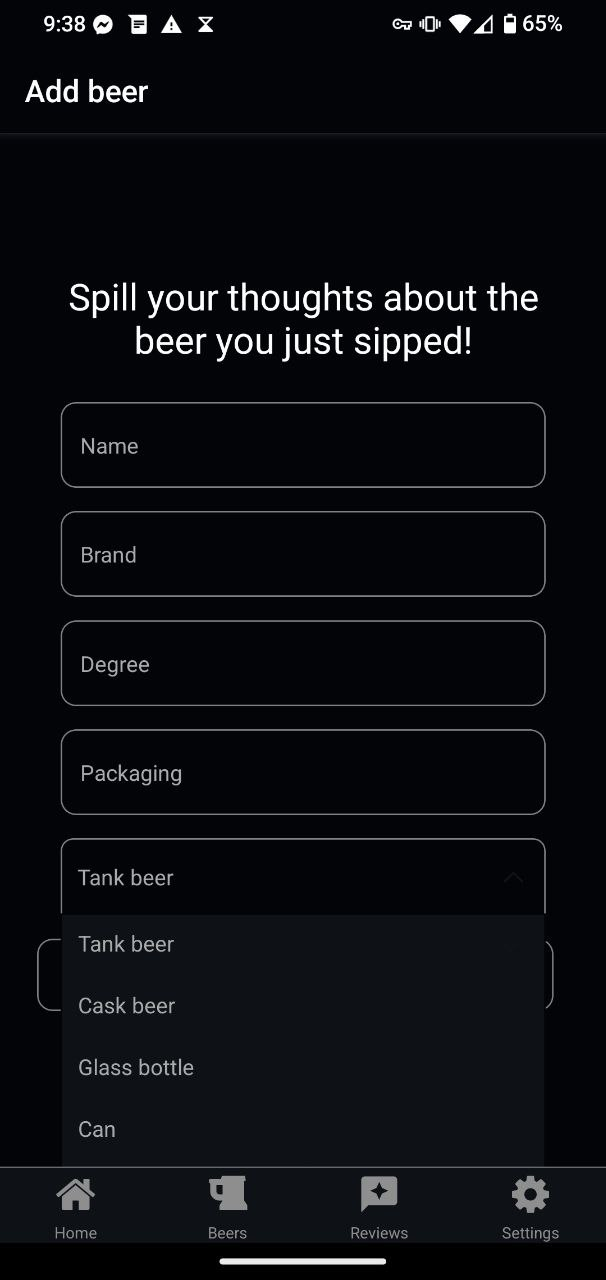Screen dimensions: 606x1280
Task: Tap the Name input field
Action: 302,445
